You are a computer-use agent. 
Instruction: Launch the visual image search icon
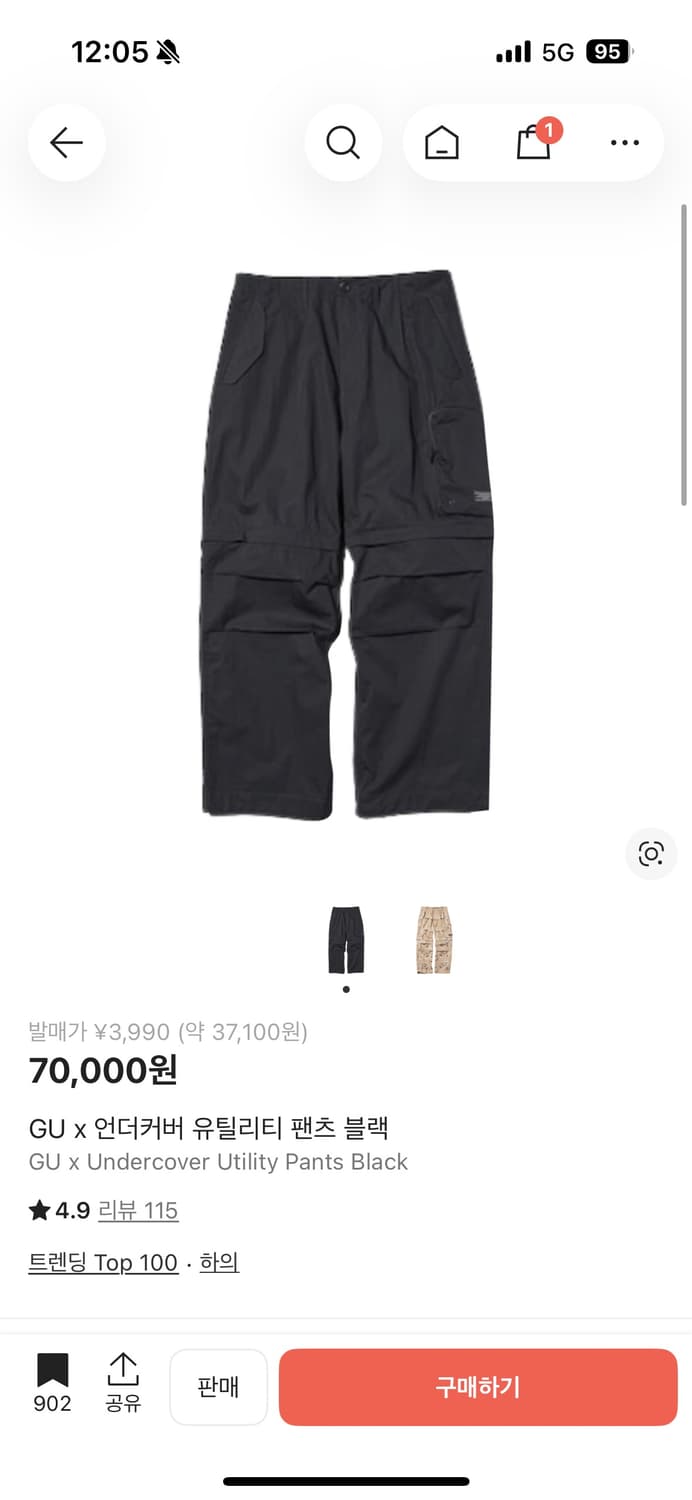coord(651,853)
